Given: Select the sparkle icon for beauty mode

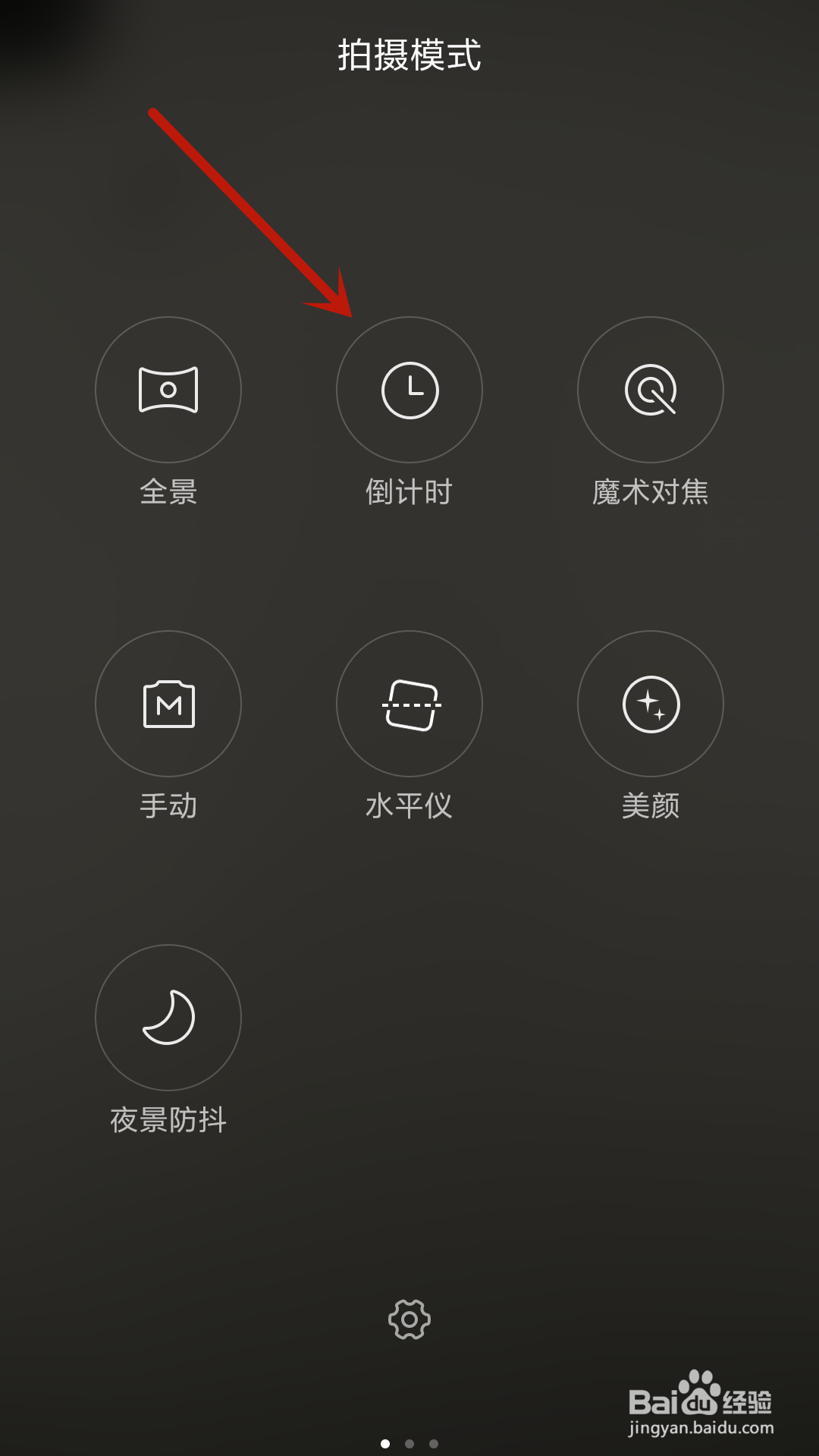Looking at the screenshot, I should click(650, 704).
